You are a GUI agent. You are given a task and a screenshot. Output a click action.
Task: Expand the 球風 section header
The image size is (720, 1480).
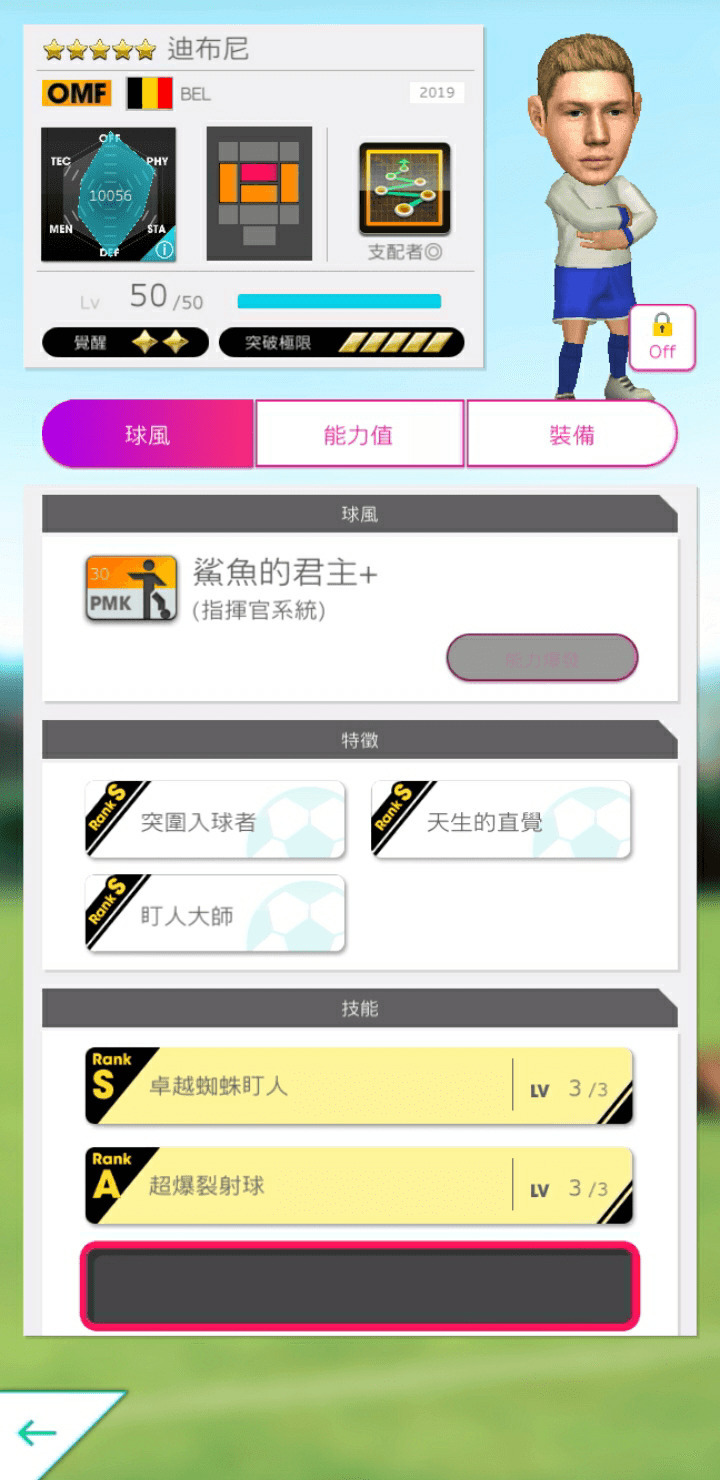pos(360,513)
